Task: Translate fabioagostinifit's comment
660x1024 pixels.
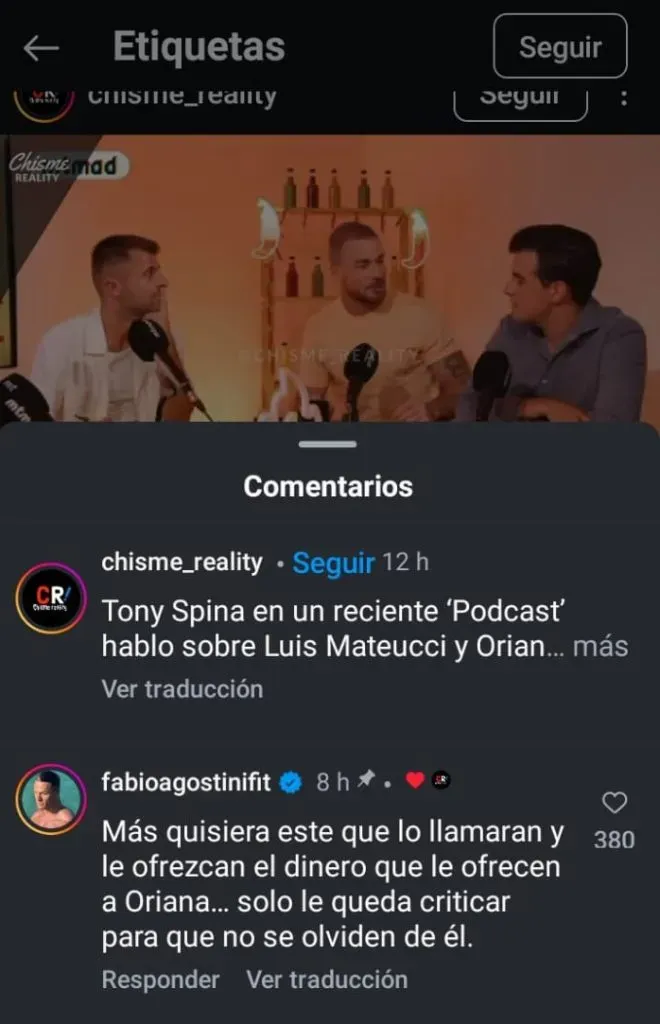Action: pyautogui.click(x=327, y=979)
